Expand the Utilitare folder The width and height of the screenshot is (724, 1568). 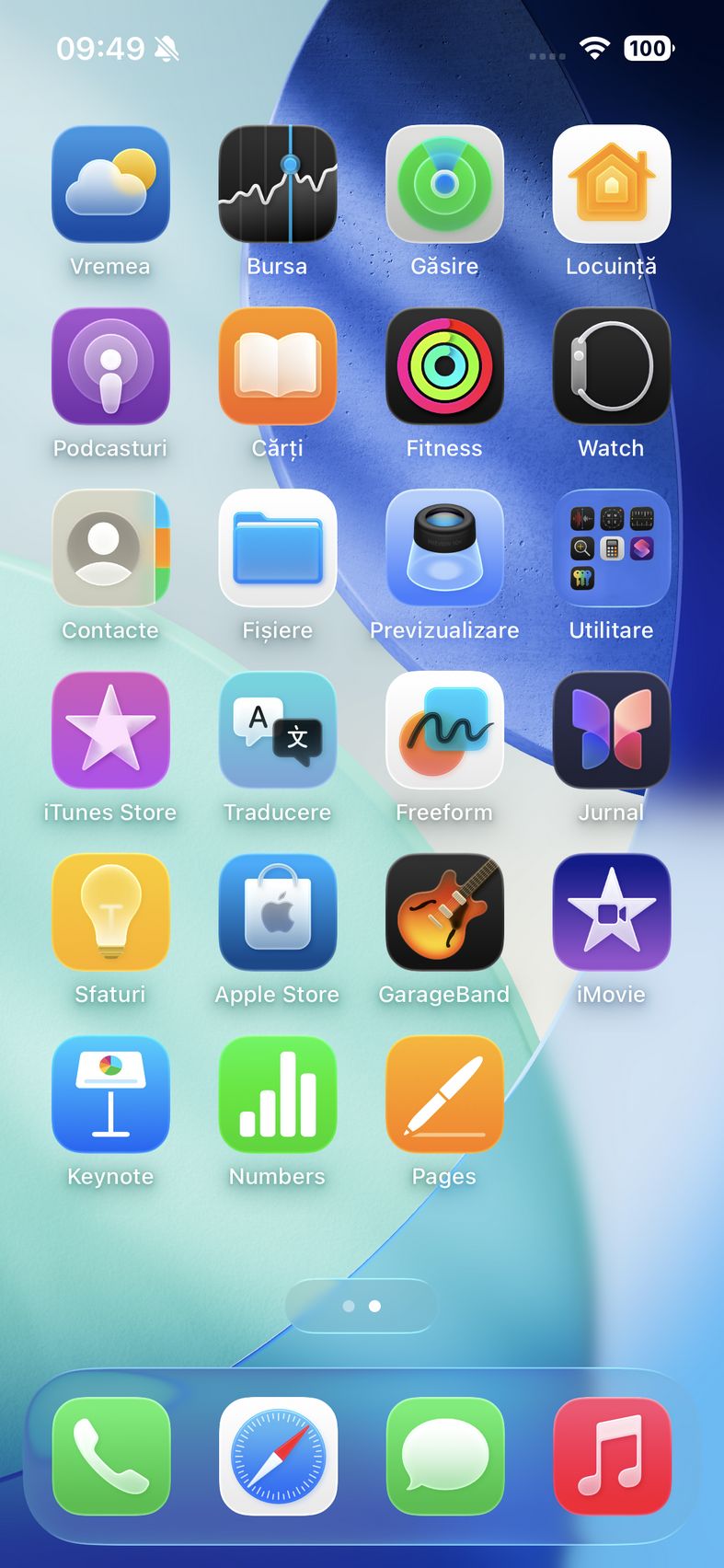click(611, 548)
